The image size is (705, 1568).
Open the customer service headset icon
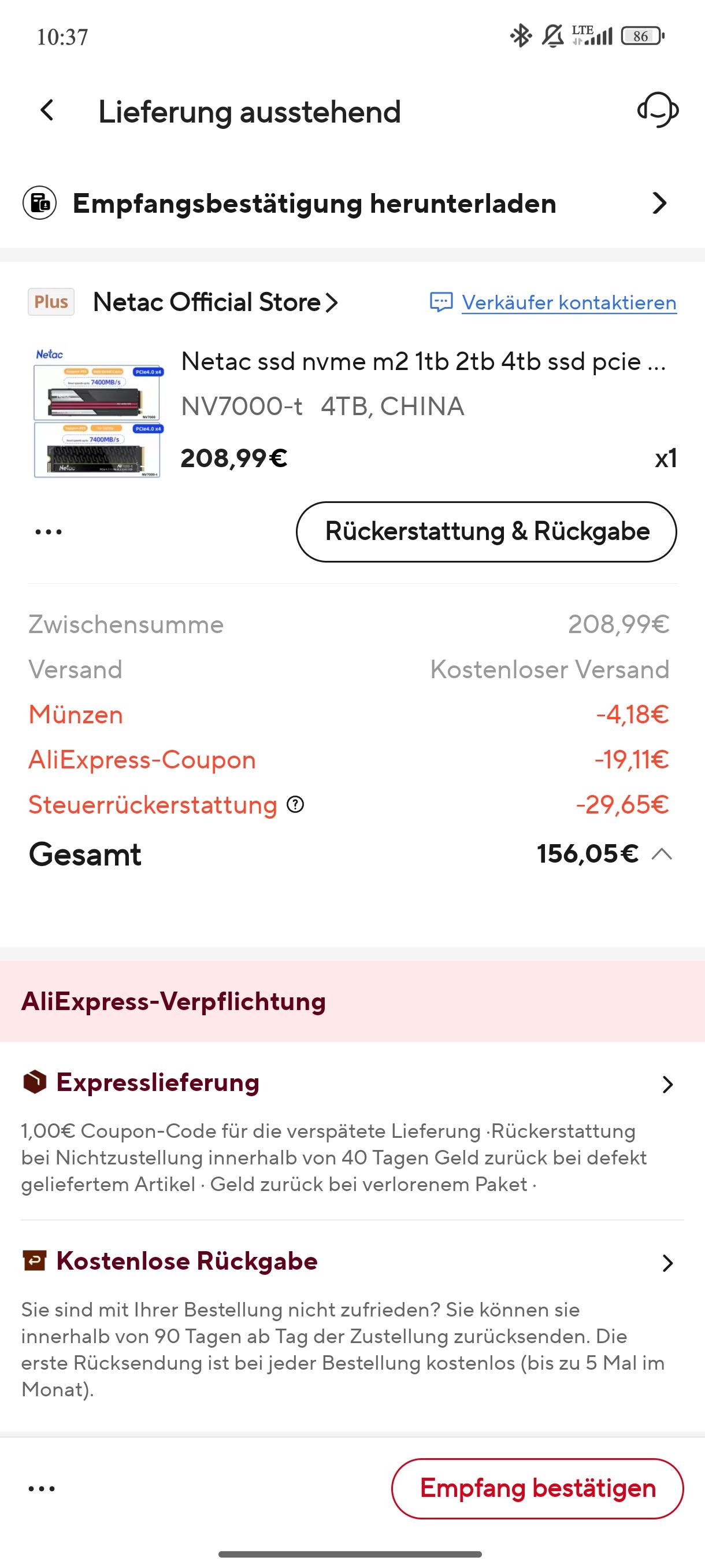pyautogui.click(x=658, y=111)
